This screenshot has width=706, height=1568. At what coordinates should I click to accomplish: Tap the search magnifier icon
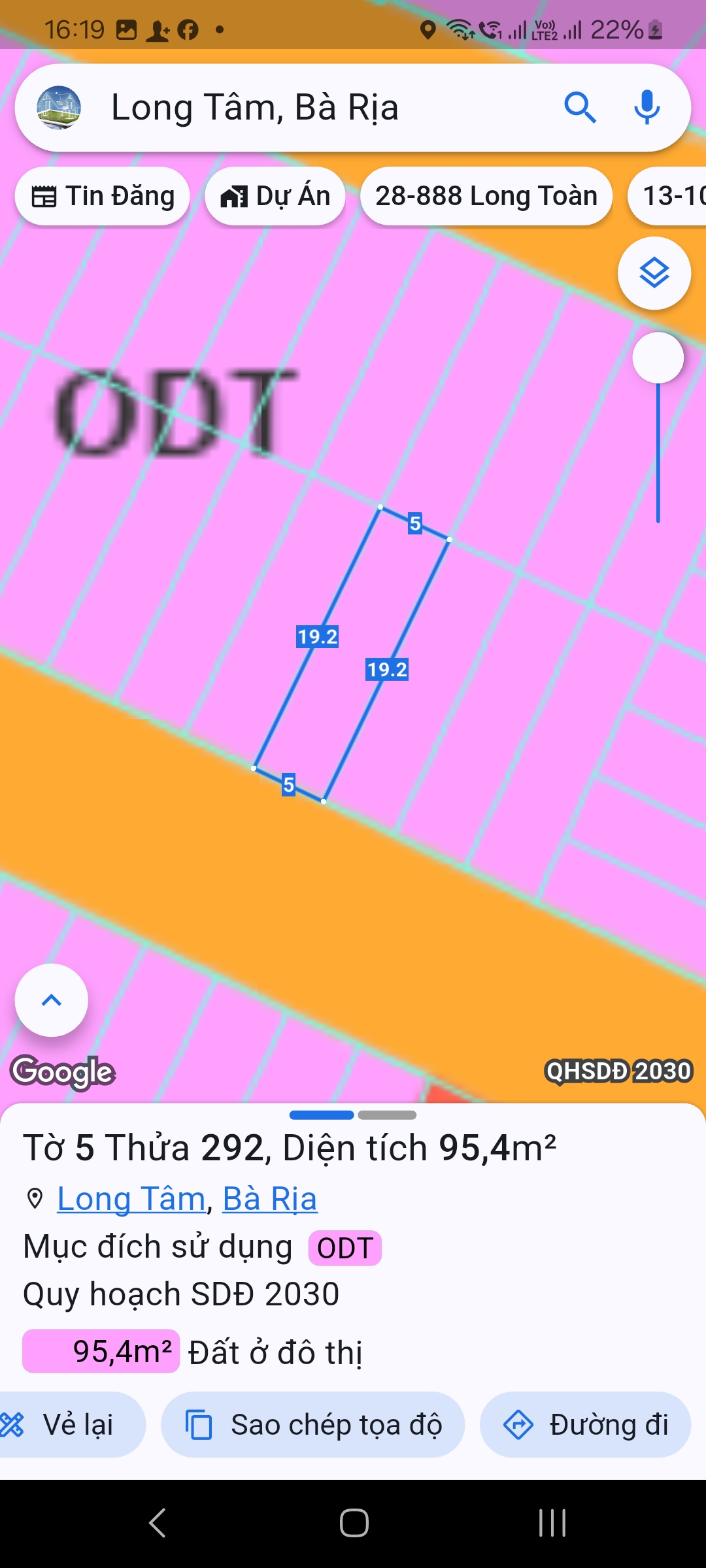(x=580, y=108)
